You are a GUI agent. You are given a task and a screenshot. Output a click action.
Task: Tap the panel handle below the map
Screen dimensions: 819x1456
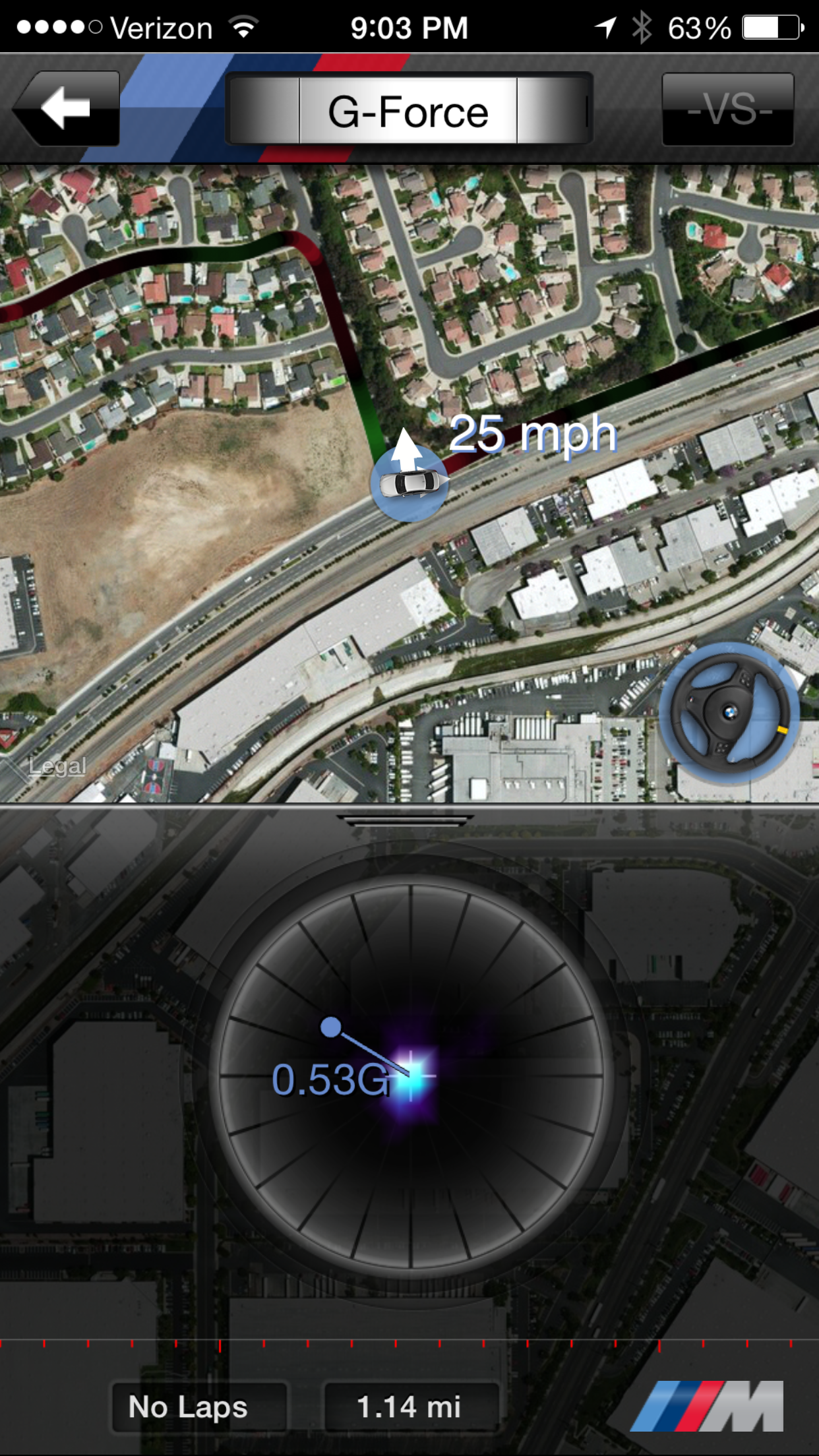pos(405,820)
